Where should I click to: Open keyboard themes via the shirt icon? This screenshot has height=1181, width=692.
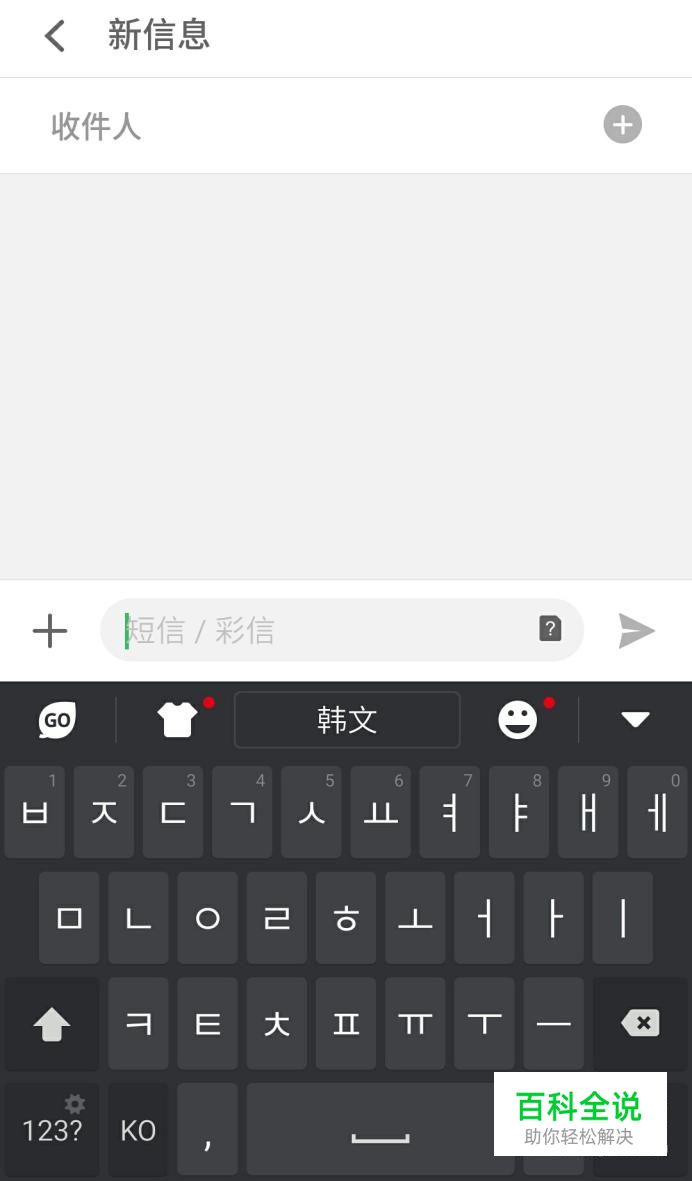[x=178, y=720]
